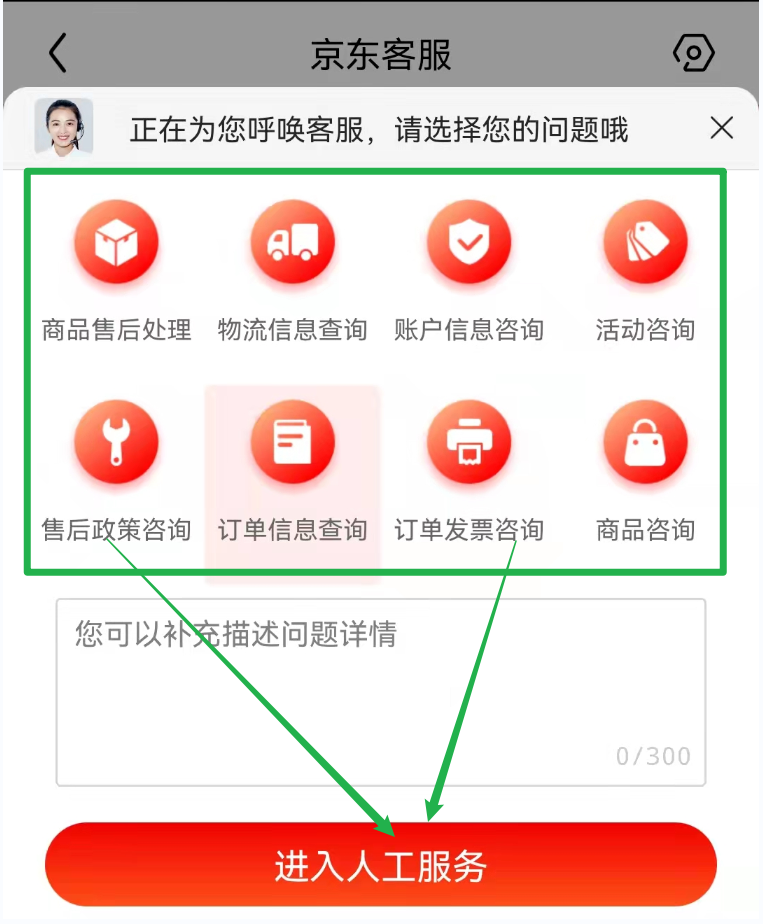Focus the problem description text box
Image resolution: width=763 pixels, height=924 pixels.
380,690
